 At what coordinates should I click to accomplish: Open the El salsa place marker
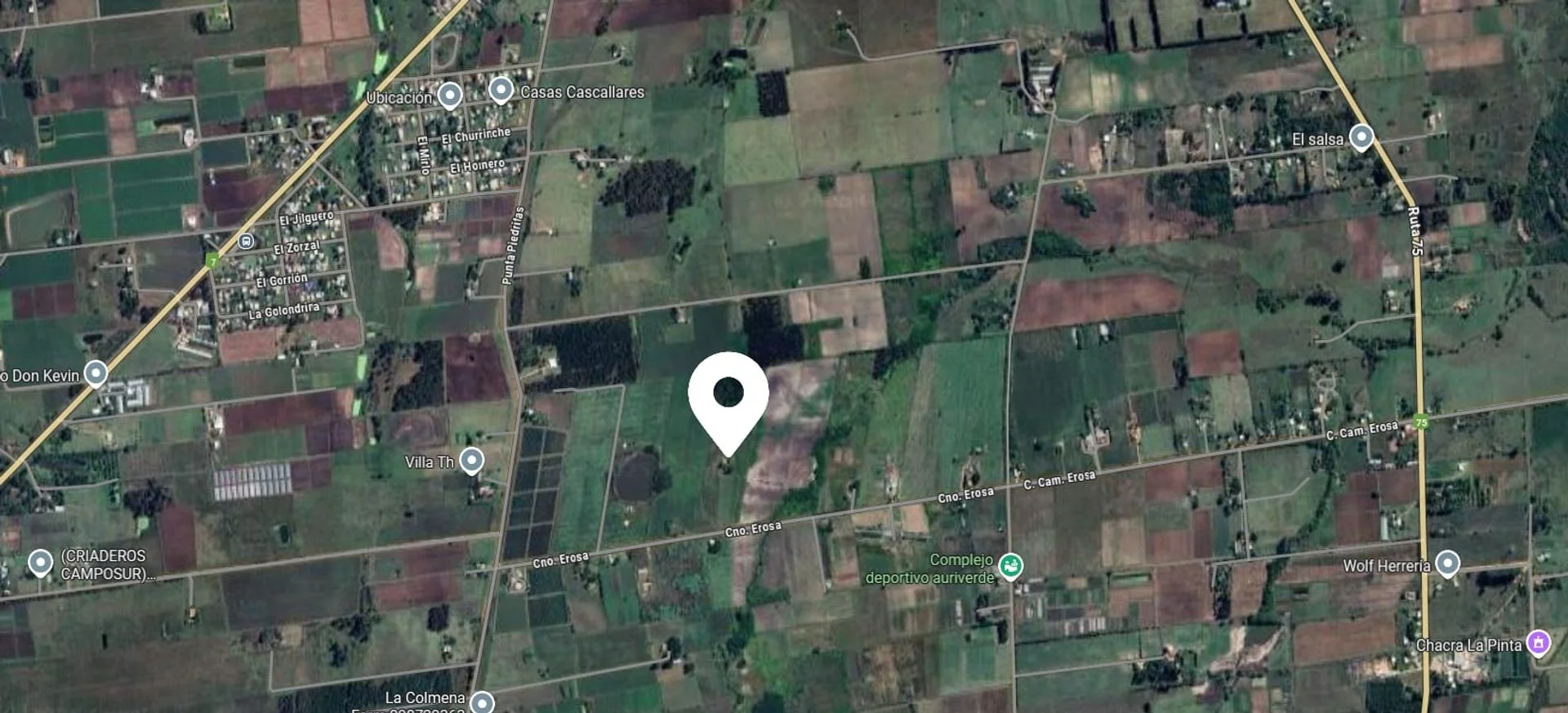1361,136
